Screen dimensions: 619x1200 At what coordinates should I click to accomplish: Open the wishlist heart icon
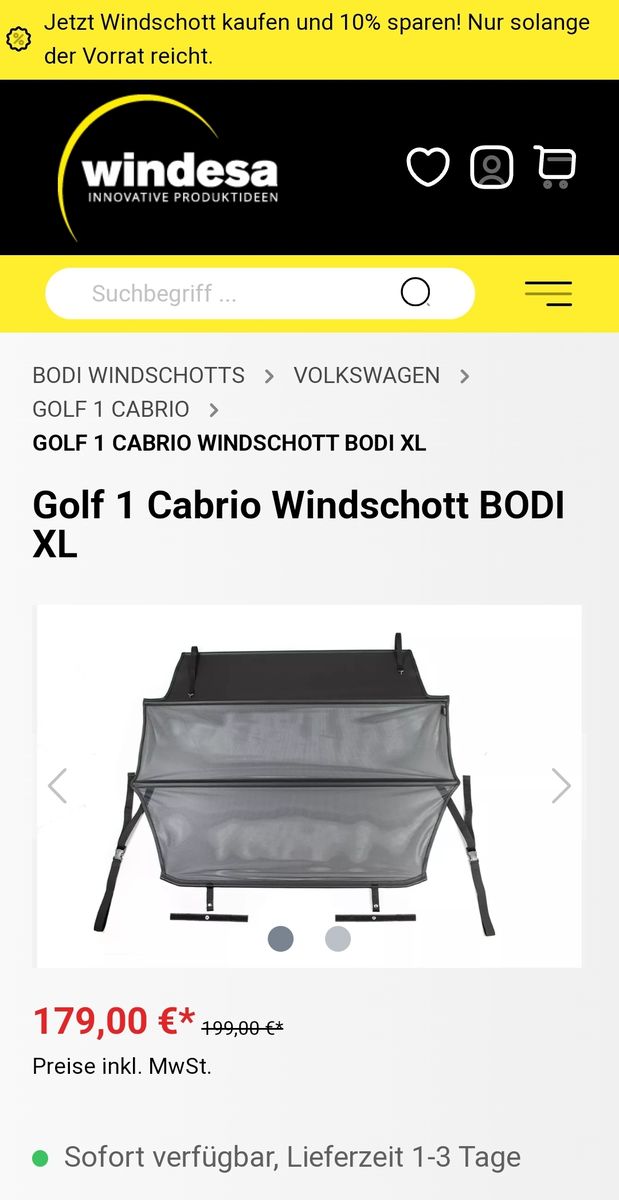pos(428,167)
